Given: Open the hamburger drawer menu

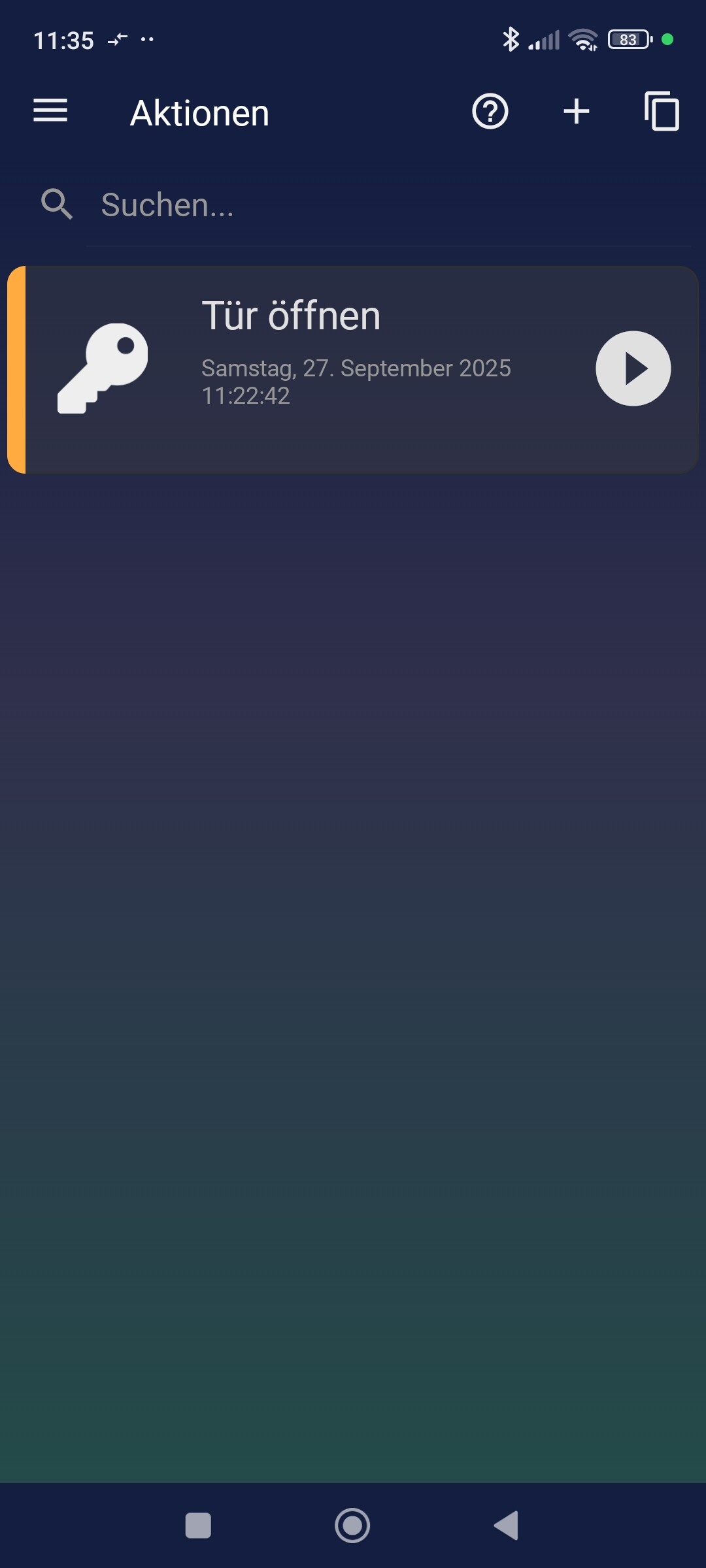Looking at the screenshot, I should coord(50,111).
